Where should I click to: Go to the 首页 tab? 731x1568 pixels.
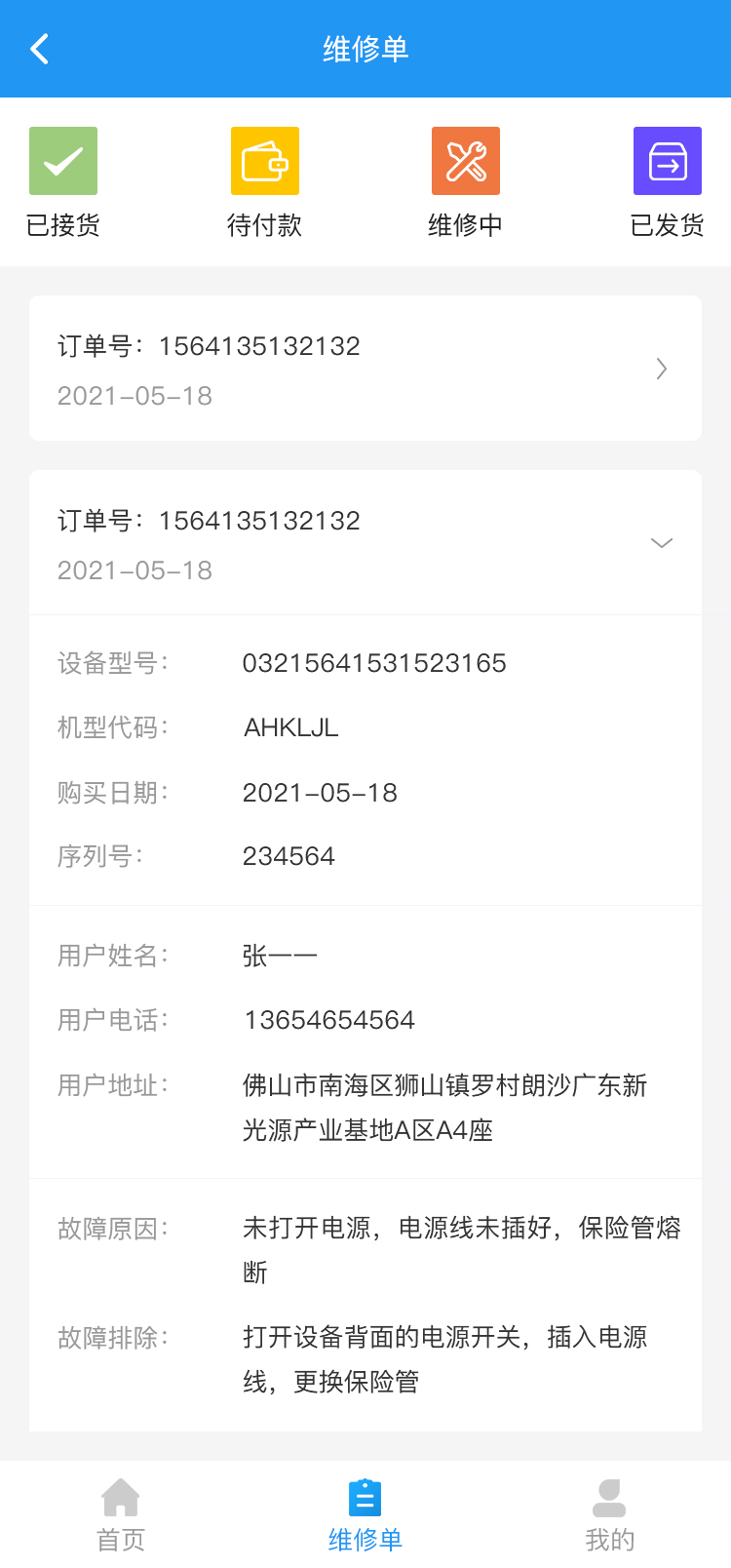[121, 1514]
